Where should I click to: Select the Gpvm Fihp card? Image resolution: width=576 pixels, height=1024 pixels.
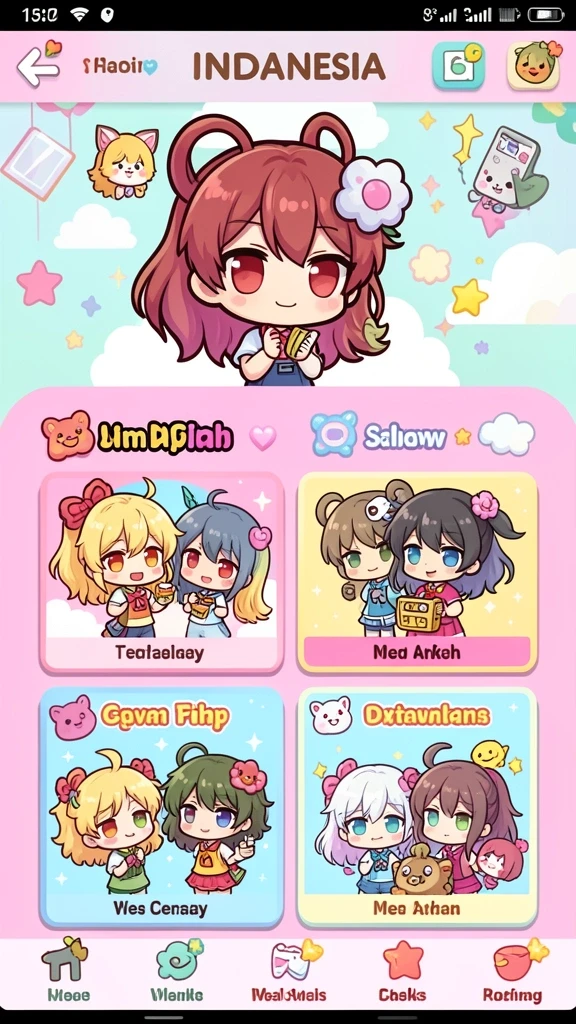(161, 807)
